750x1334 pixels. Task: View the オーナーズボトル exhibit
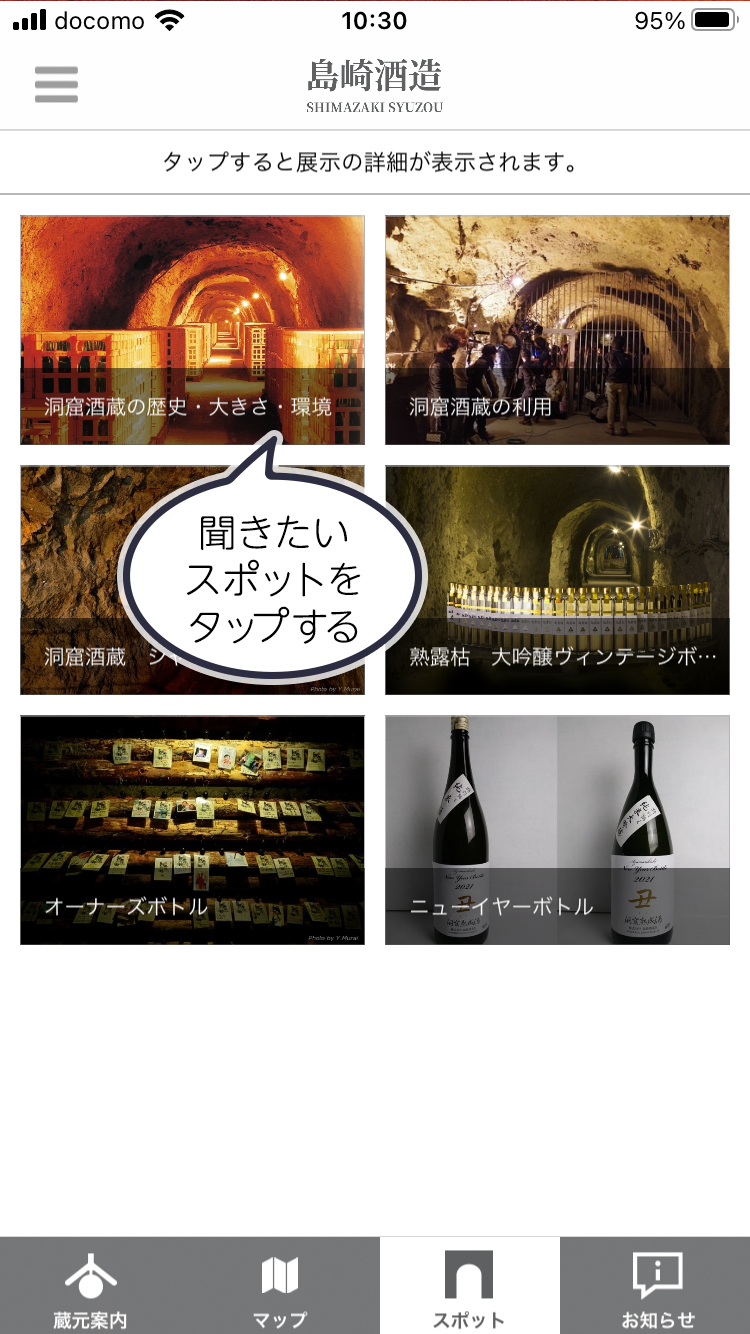(192, 829)
